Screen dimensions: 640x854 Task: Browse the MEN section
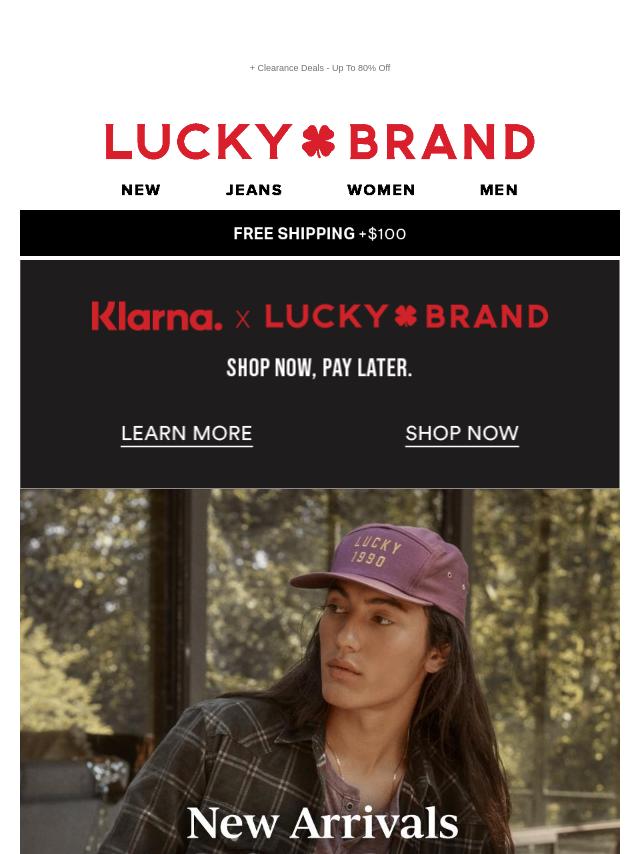pos(498,190)
